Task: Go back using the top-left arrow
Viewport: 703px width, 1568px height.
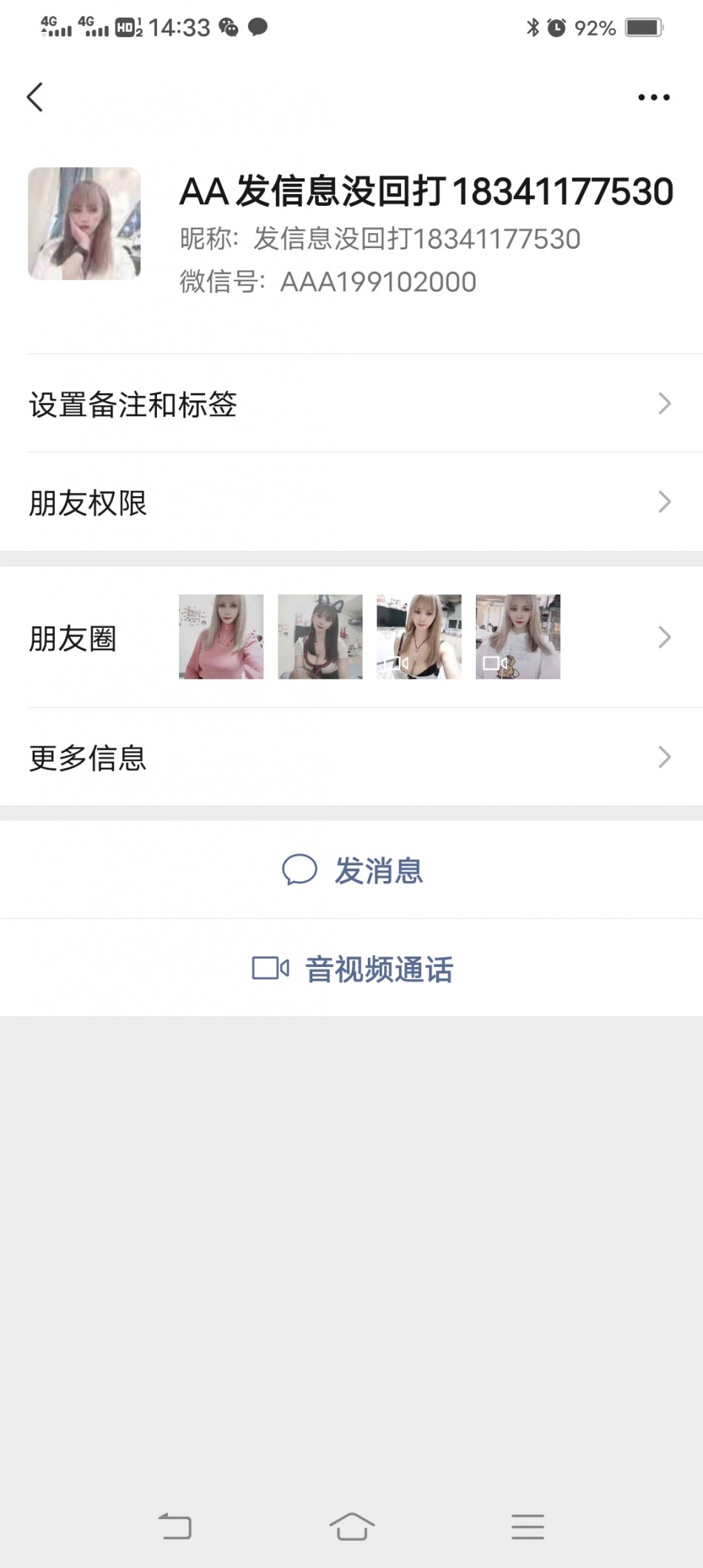Action: point(35,97)
